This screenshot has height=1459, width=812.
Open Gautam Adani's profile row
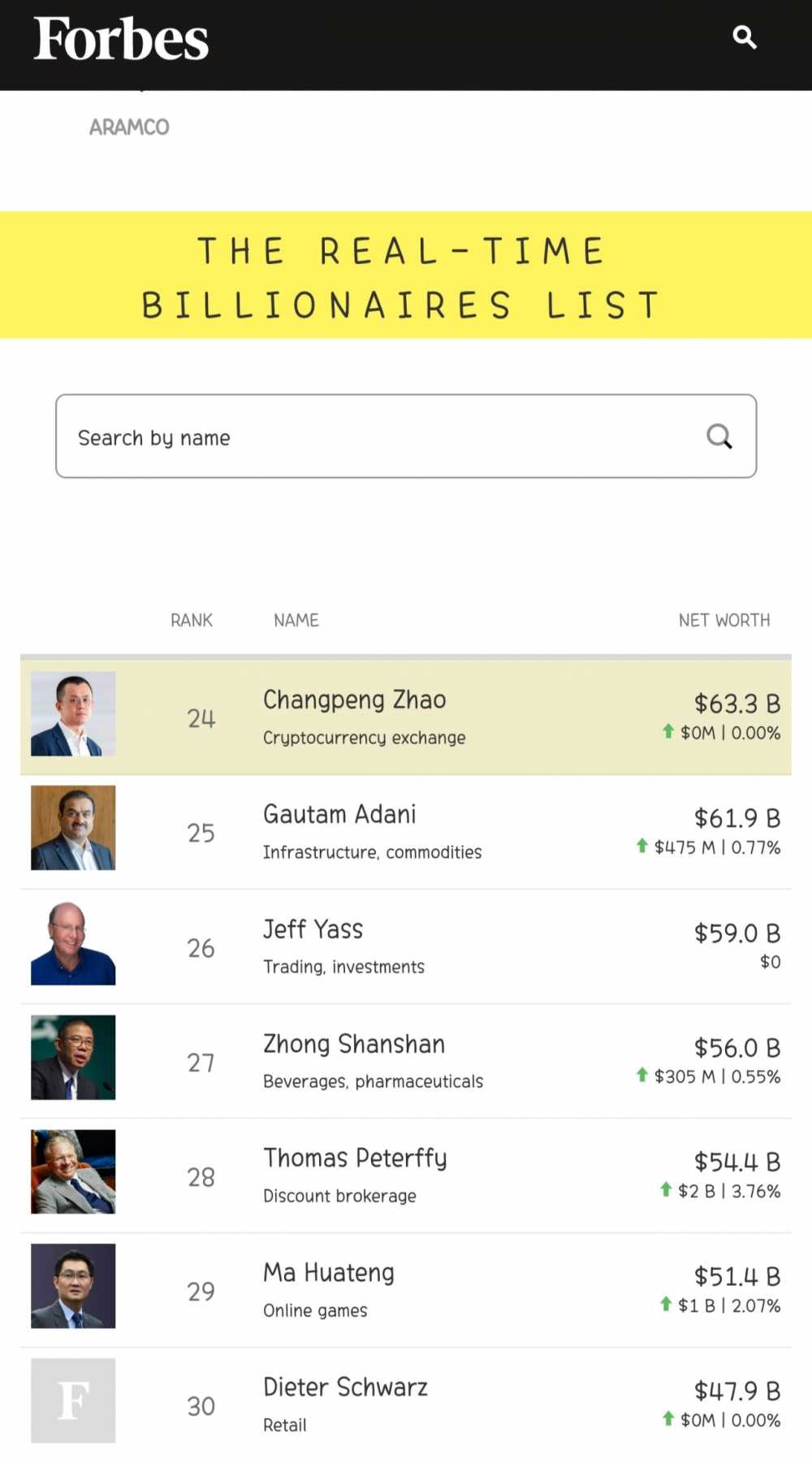coord(339,815)
